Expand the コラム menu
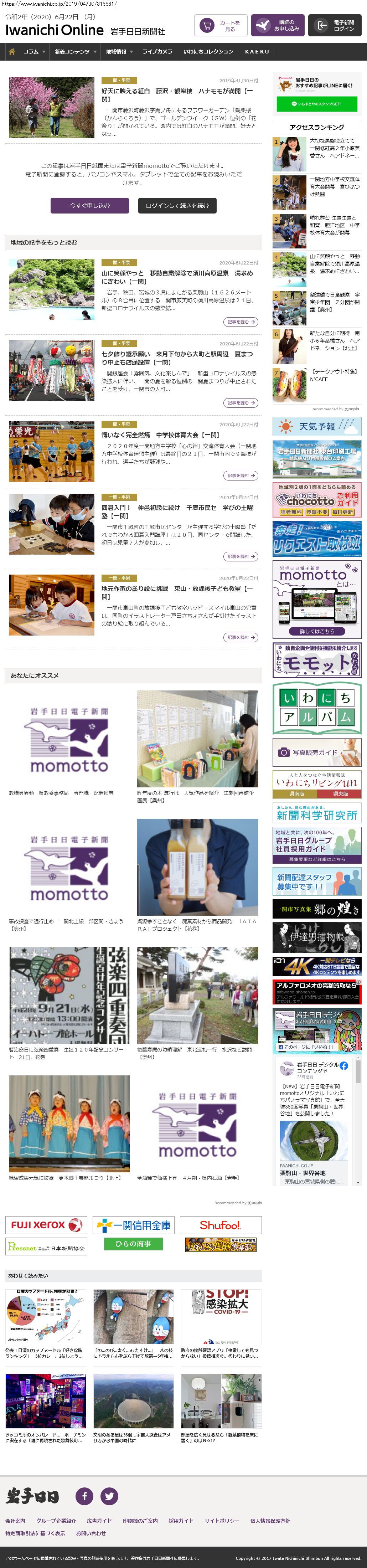 coord(34,52)
